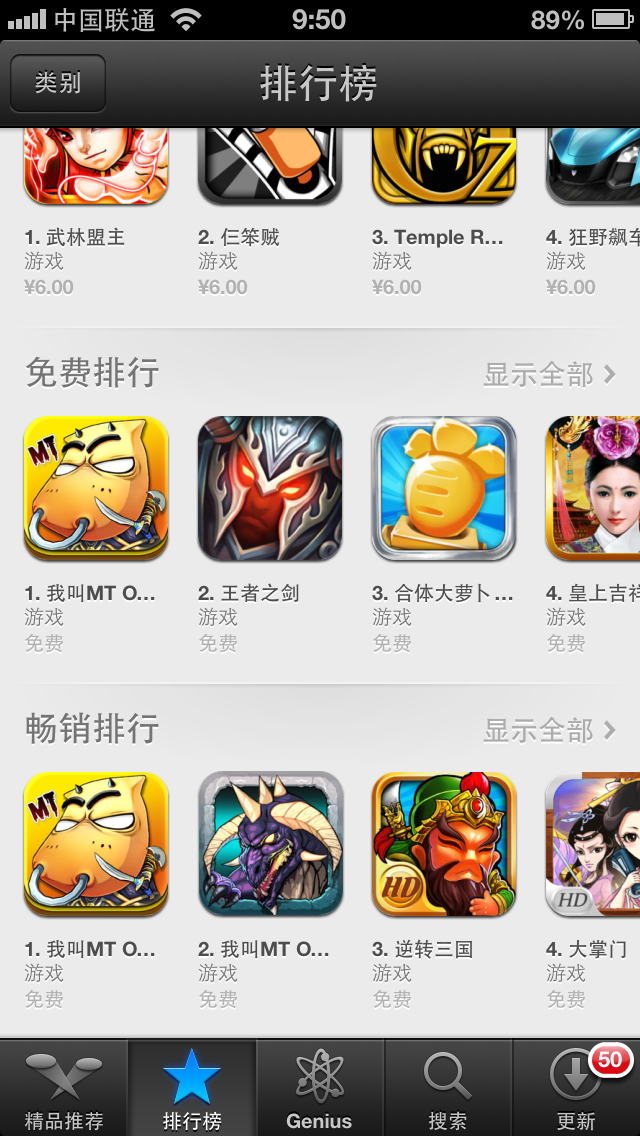Open 合体大萝卜 game
Screen dimensions: 640x1136
[444, 488]
